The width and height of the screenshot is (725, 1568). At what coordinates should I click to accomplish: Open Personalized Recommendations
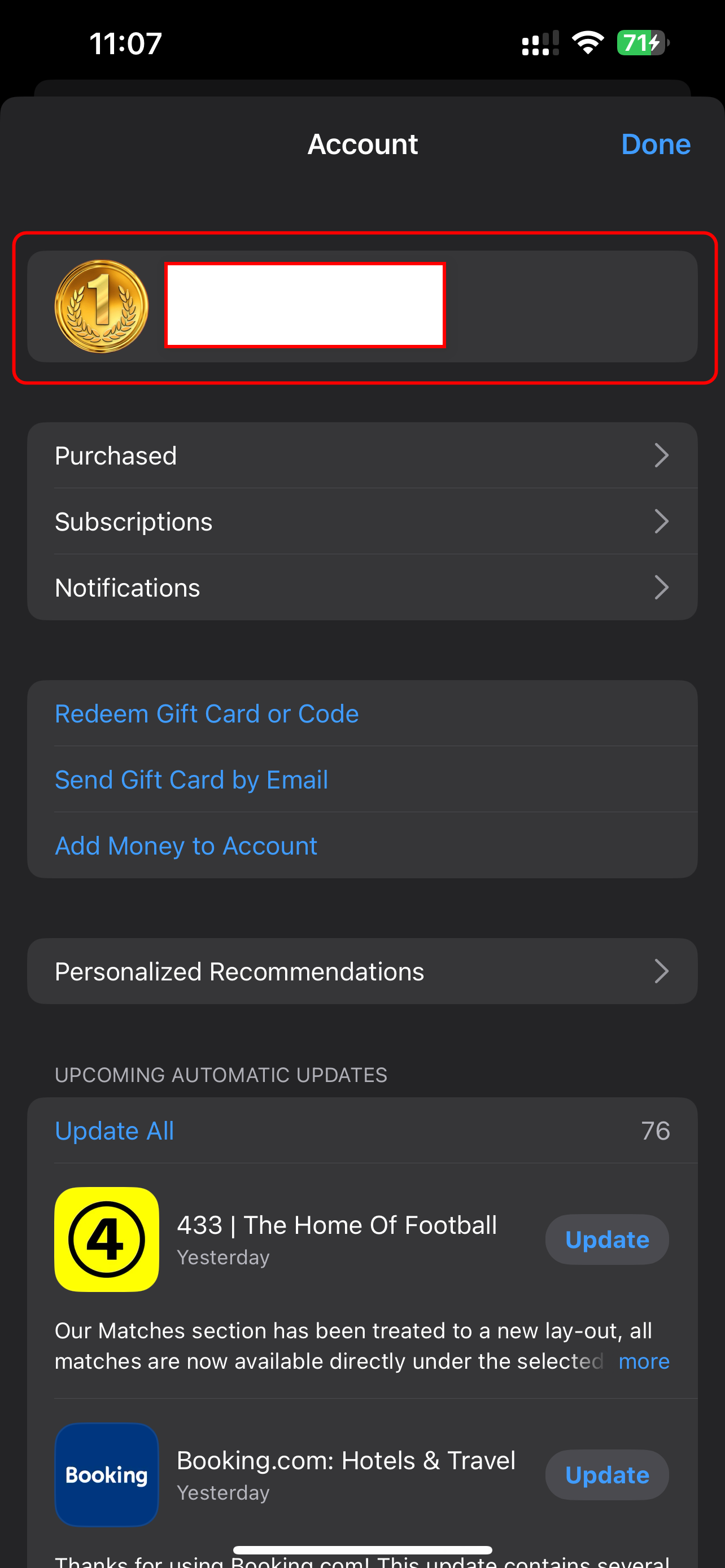tap(361, 971)
